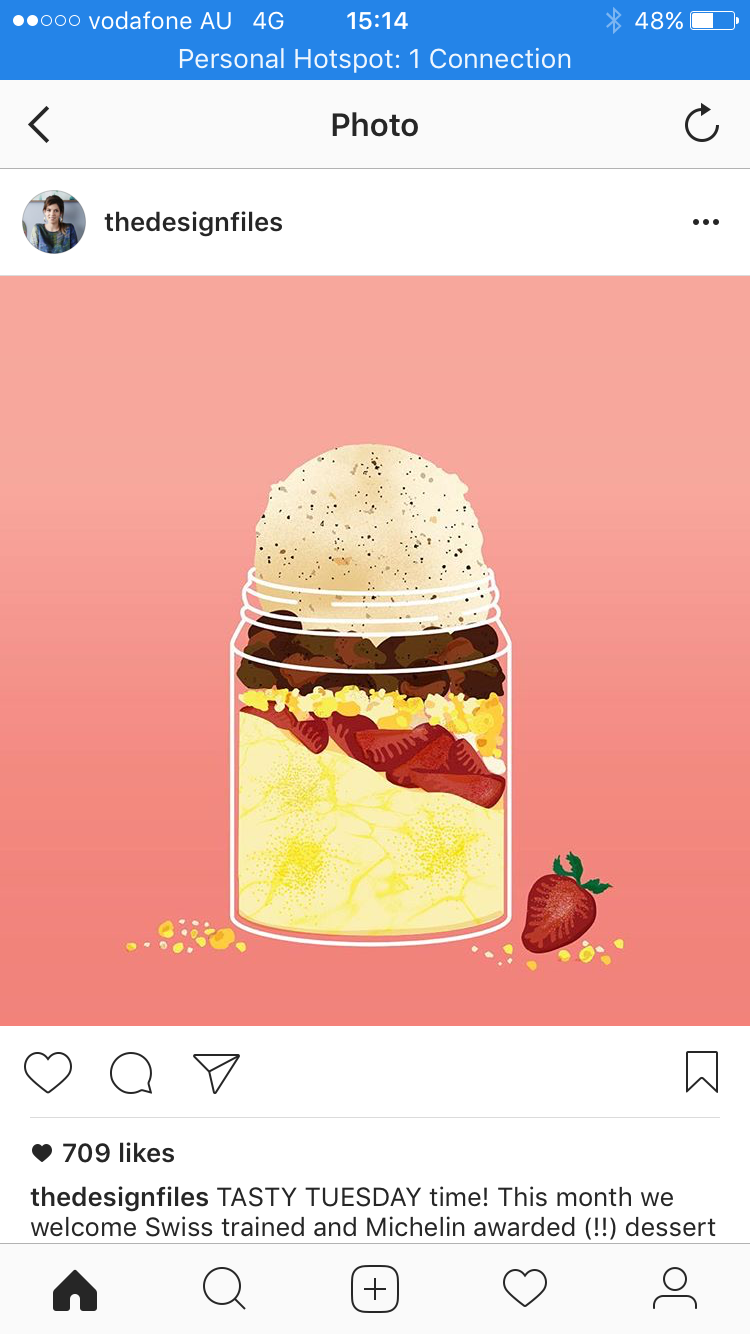Share the post with paper plane icon

point(216,1073)
